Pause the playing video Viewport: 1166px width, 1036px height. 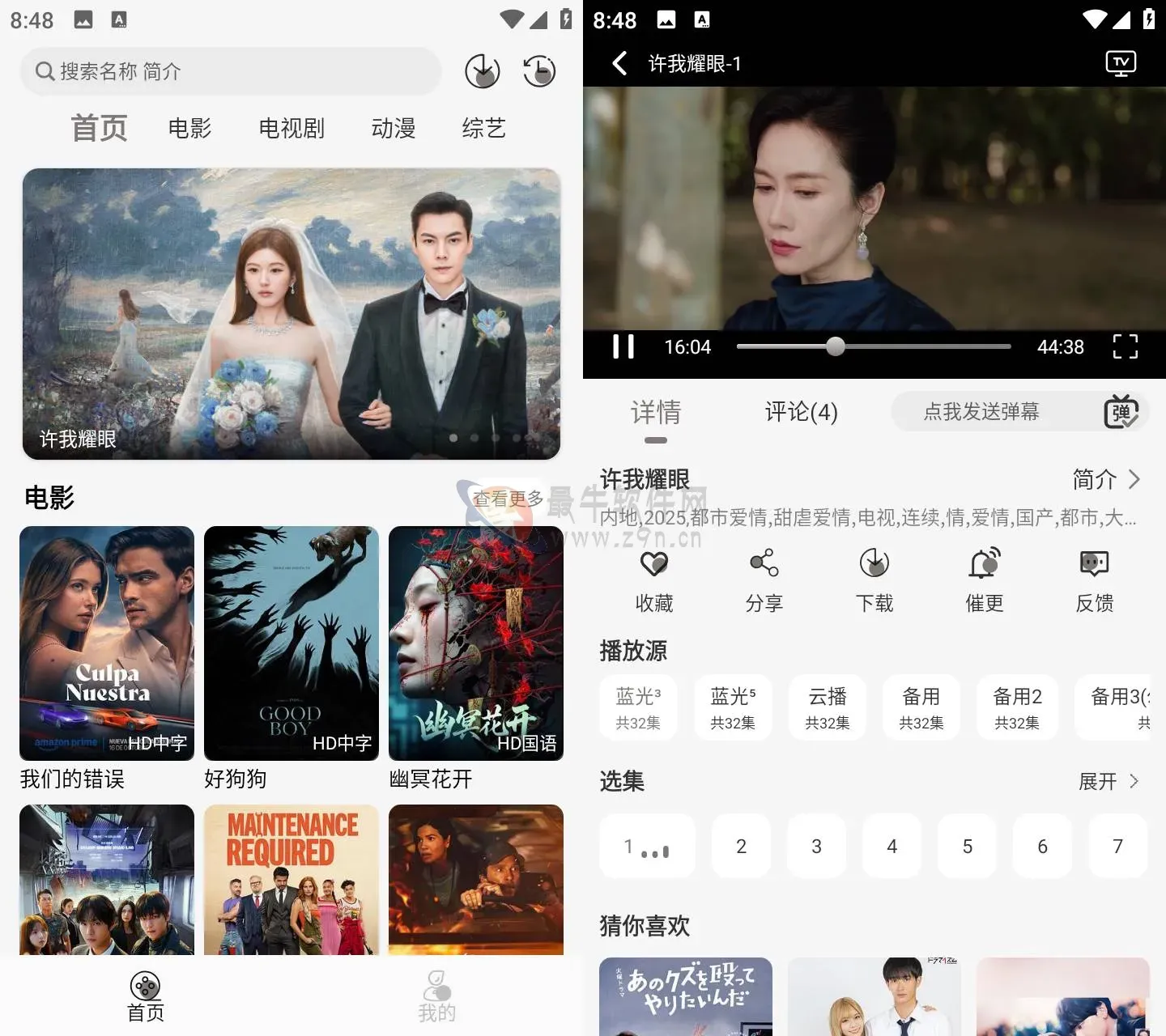tap(623, 346)
